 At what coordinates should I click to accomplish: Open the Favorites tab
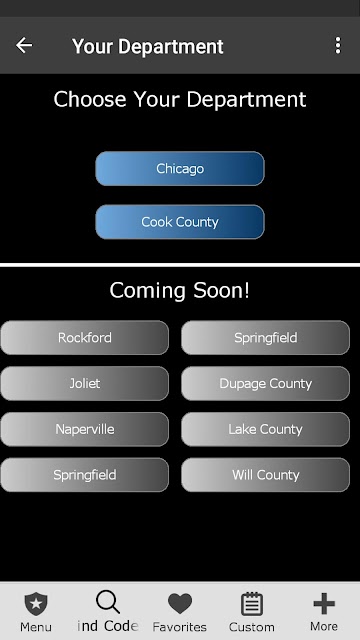(180, 611)
